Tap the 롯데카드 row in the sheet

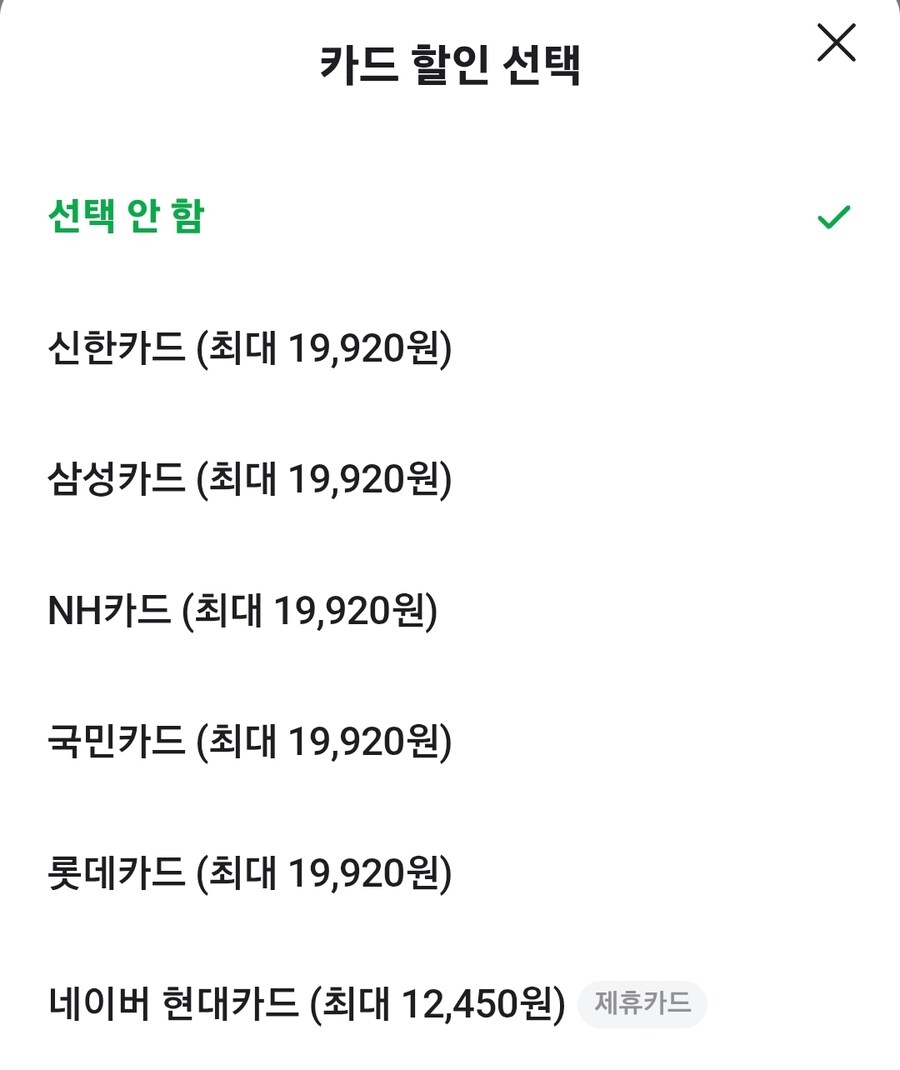[250, 872]
